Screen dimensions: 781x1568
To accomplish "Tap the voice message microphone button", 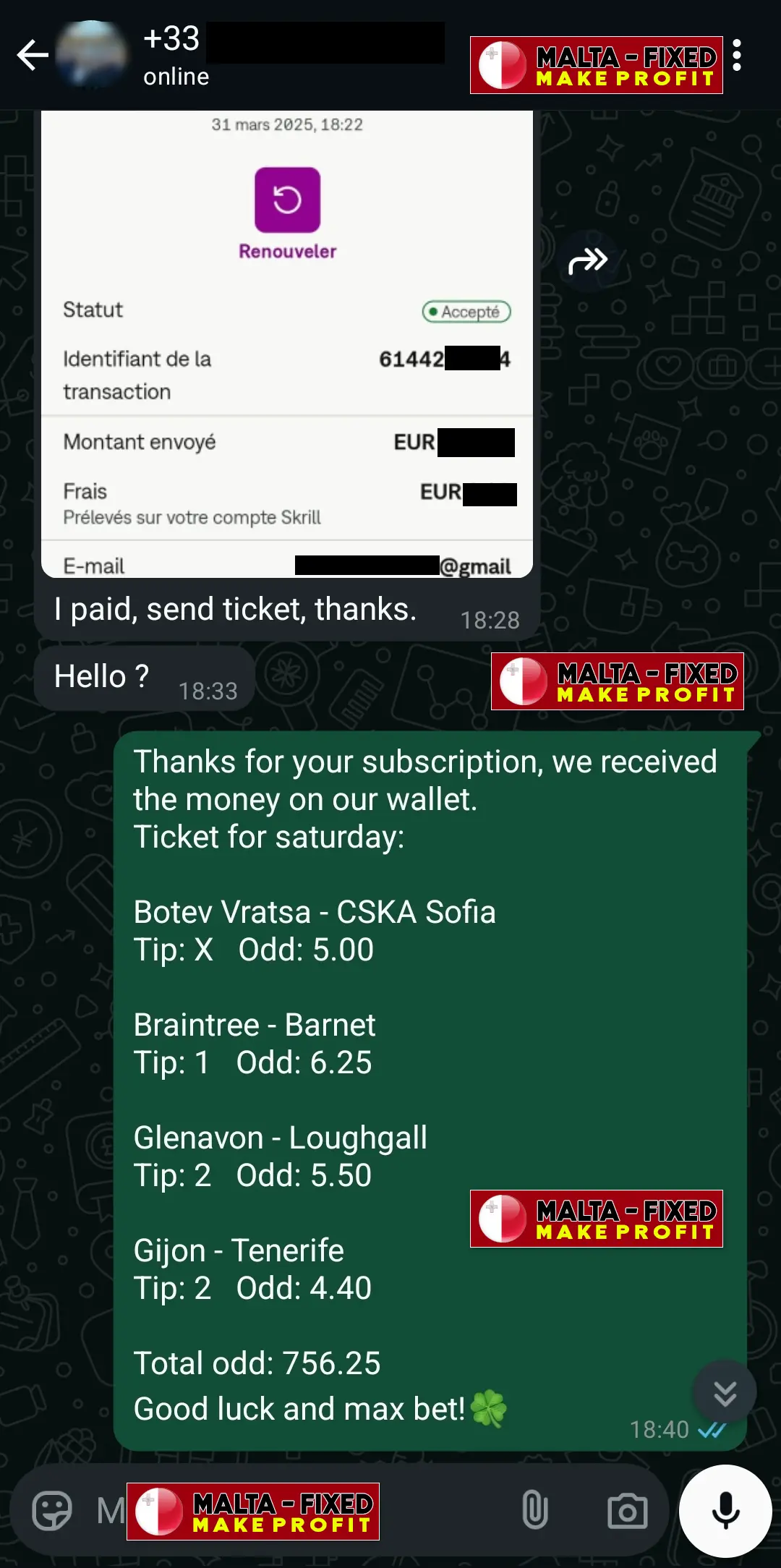I will (x=725, y=1511).
